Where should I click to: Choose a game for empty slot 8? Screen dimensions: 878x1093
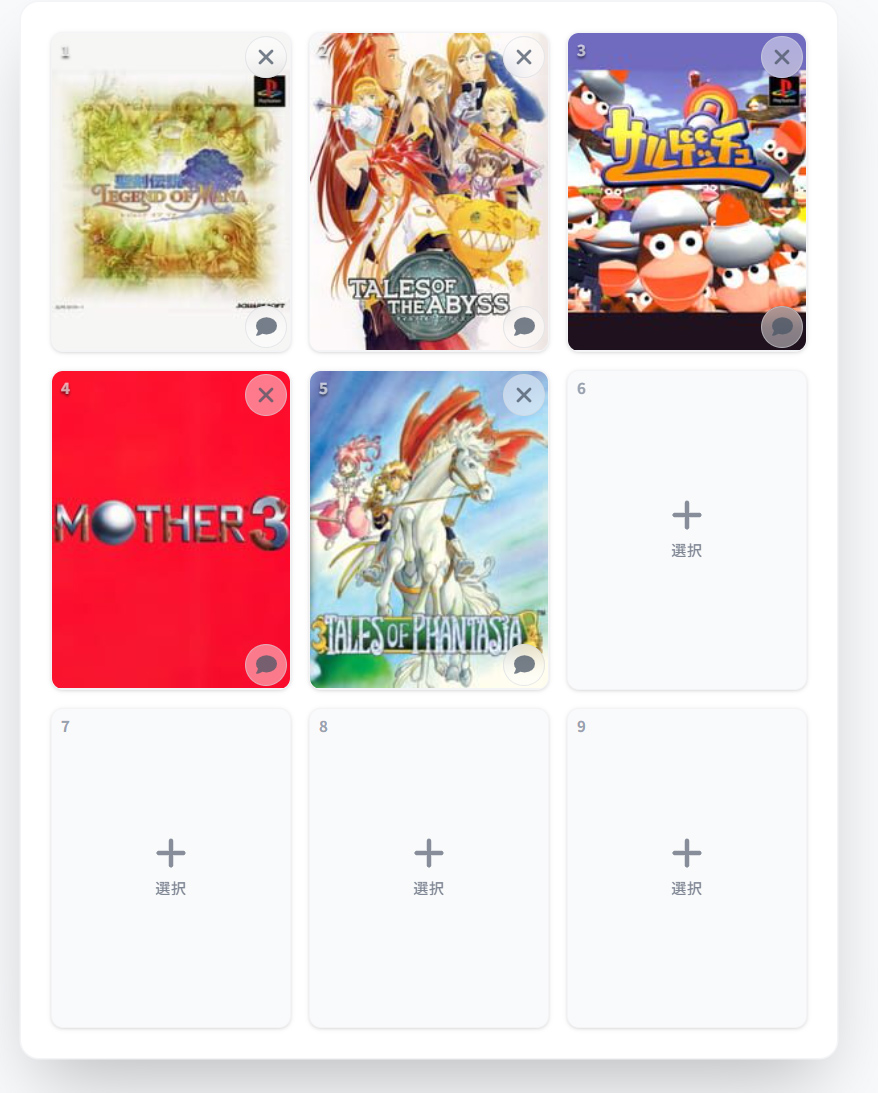pyautogui.click(x=428, y=868)
